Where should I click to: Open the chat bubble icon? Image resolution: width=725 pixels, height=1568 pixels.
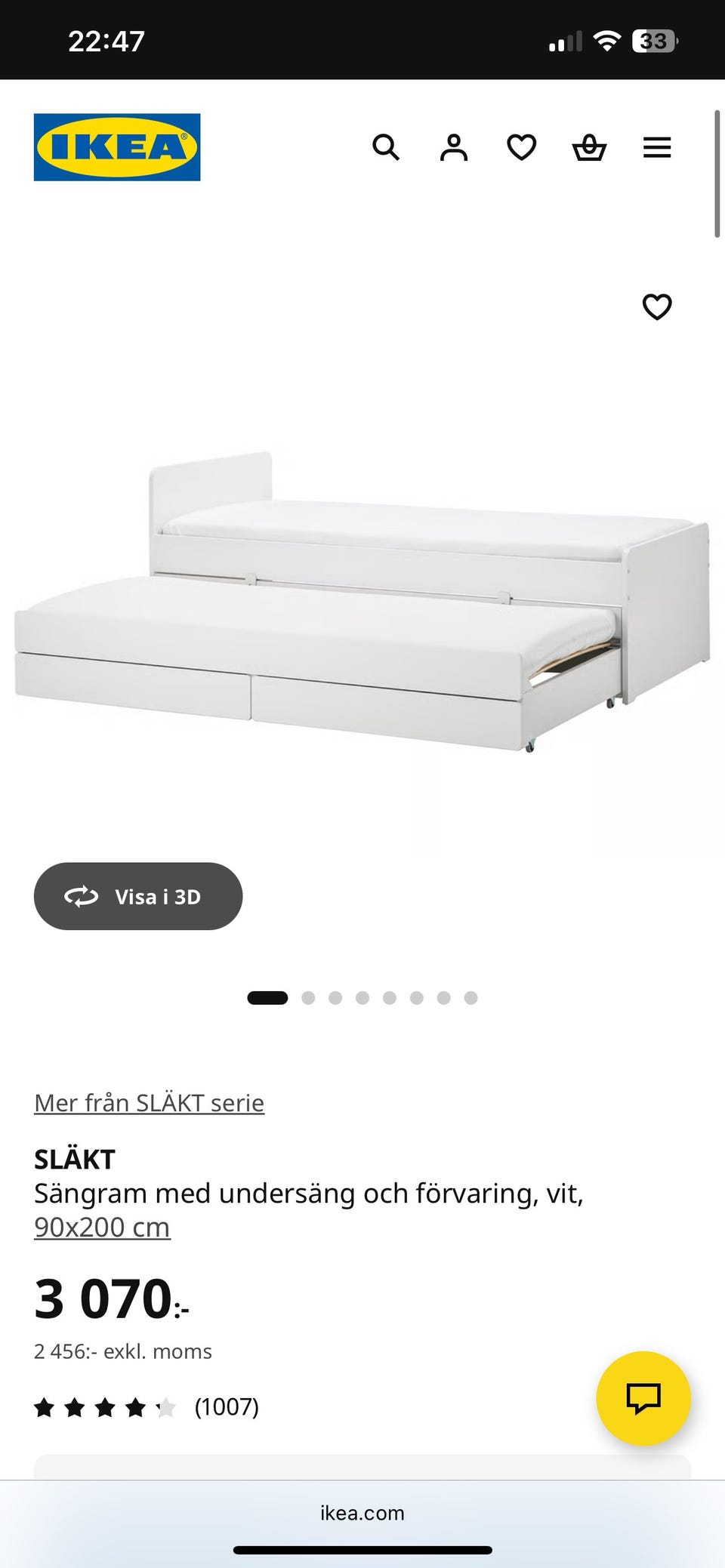(643, 1397)
